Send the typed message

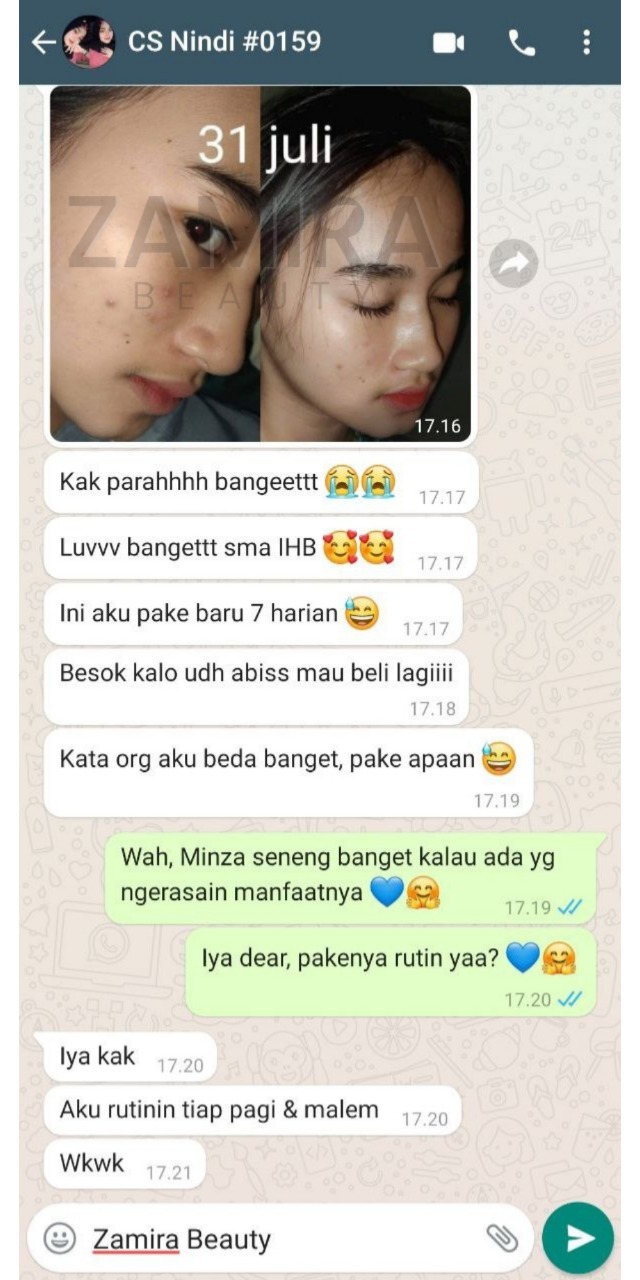578,1238
